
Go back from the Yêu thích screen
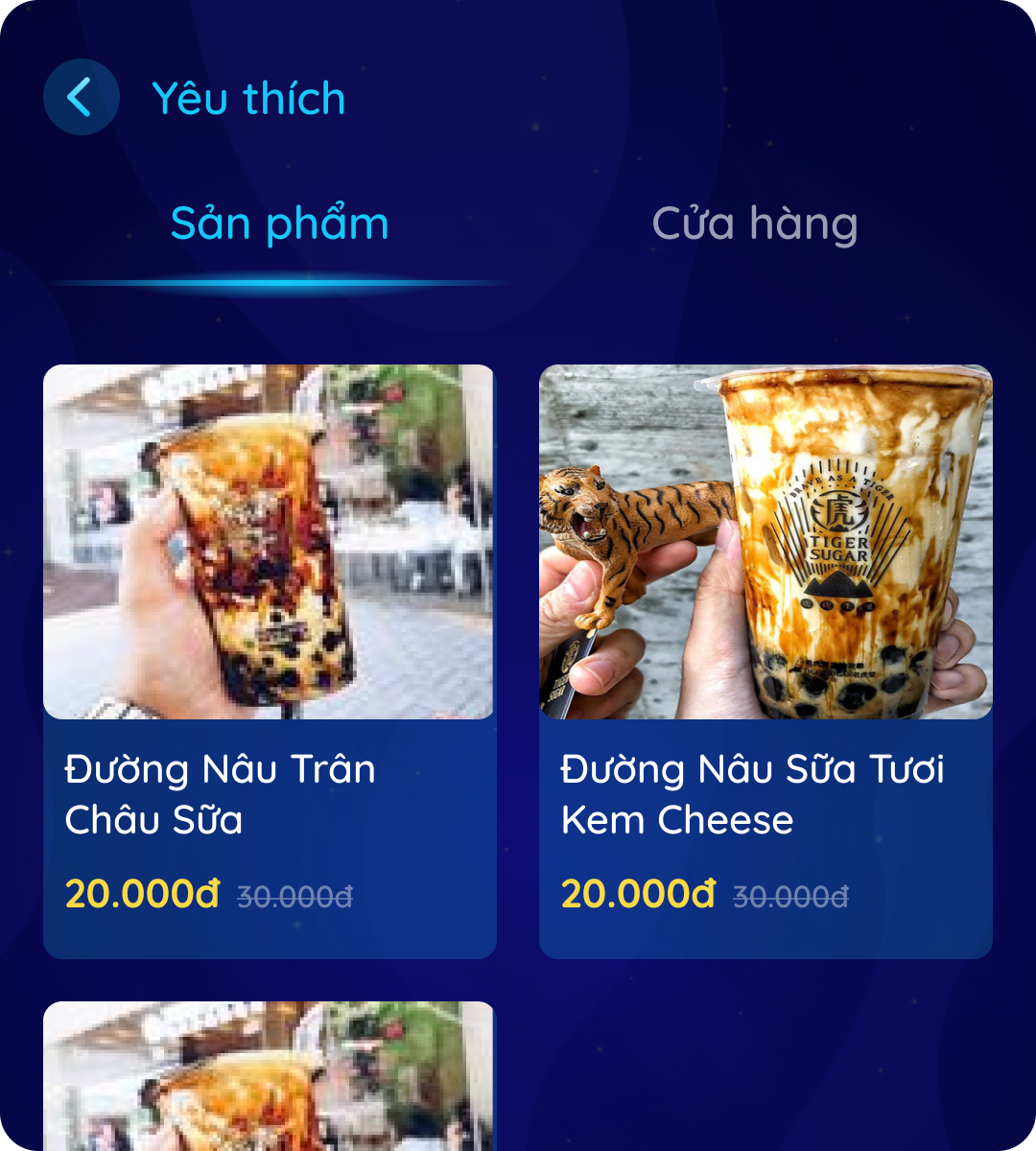tap(81, 97)
